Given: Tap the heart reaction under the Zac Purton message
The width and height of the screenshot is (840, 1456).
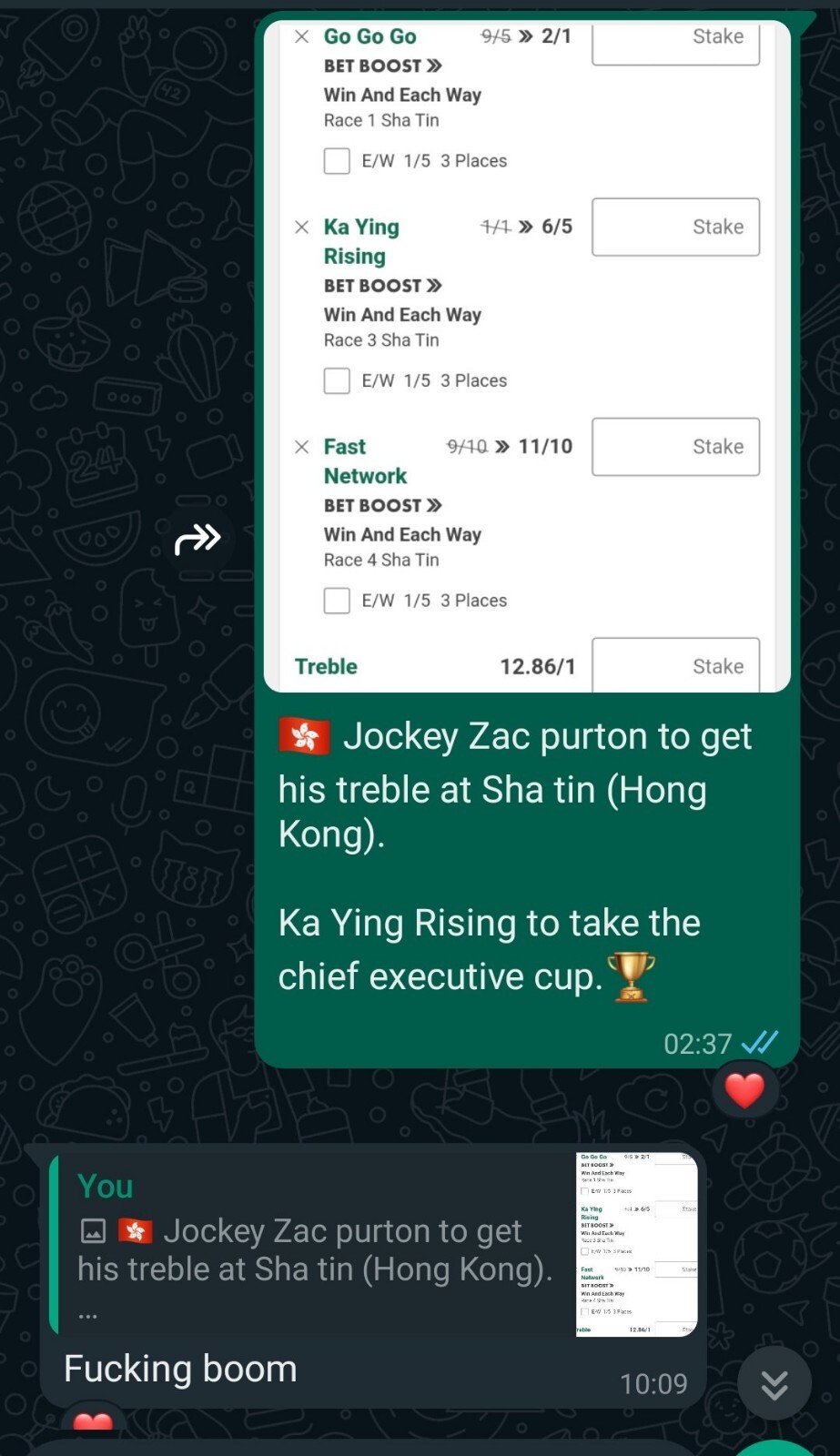Looking at the screenshot, I should [744, 1090].
